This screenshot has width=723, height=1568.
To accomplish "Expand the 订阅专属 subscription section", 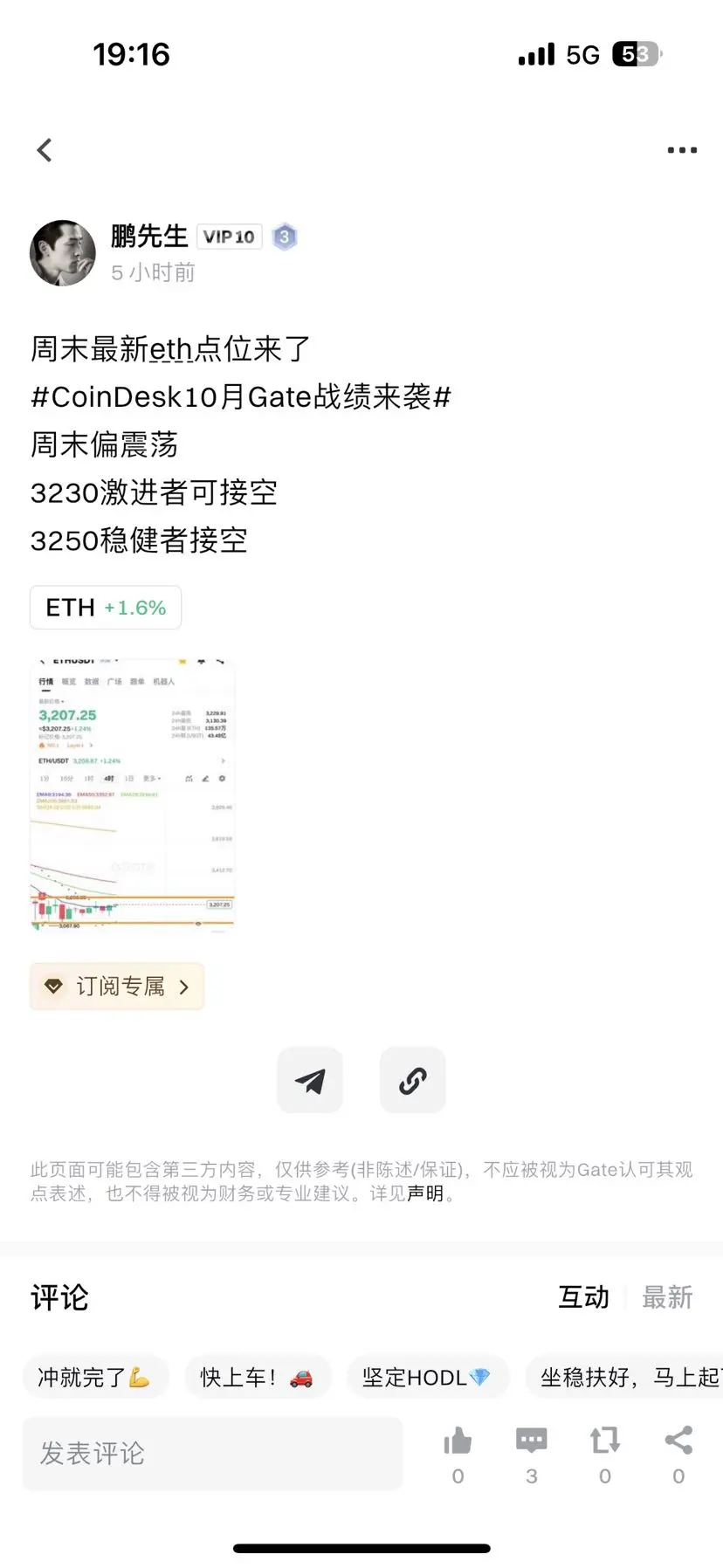I will (x=116, y=986).
